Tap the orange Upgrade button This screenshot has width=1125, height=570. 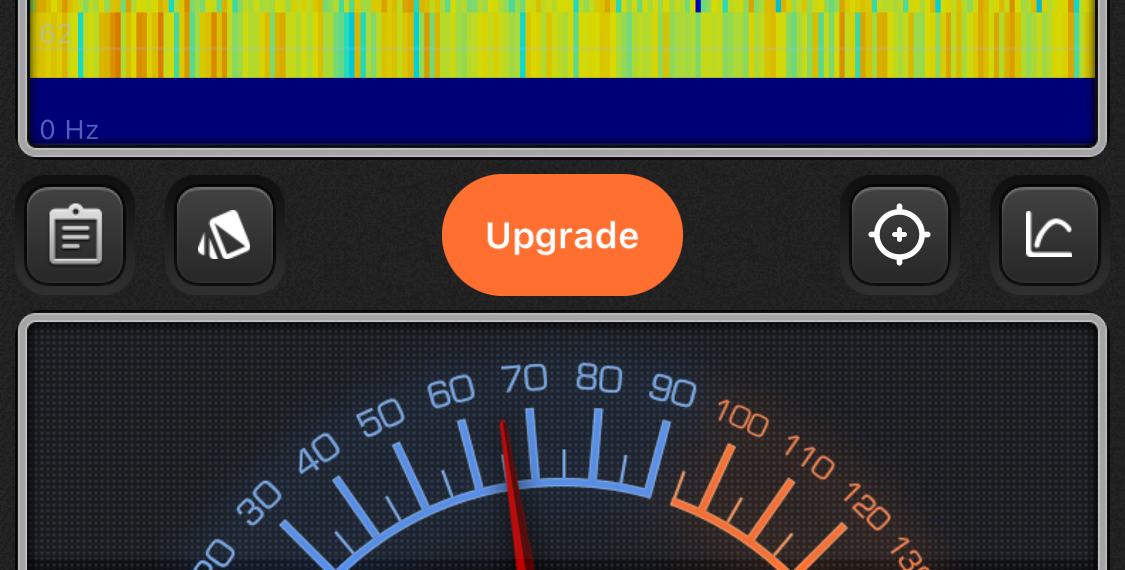point(562,235)
